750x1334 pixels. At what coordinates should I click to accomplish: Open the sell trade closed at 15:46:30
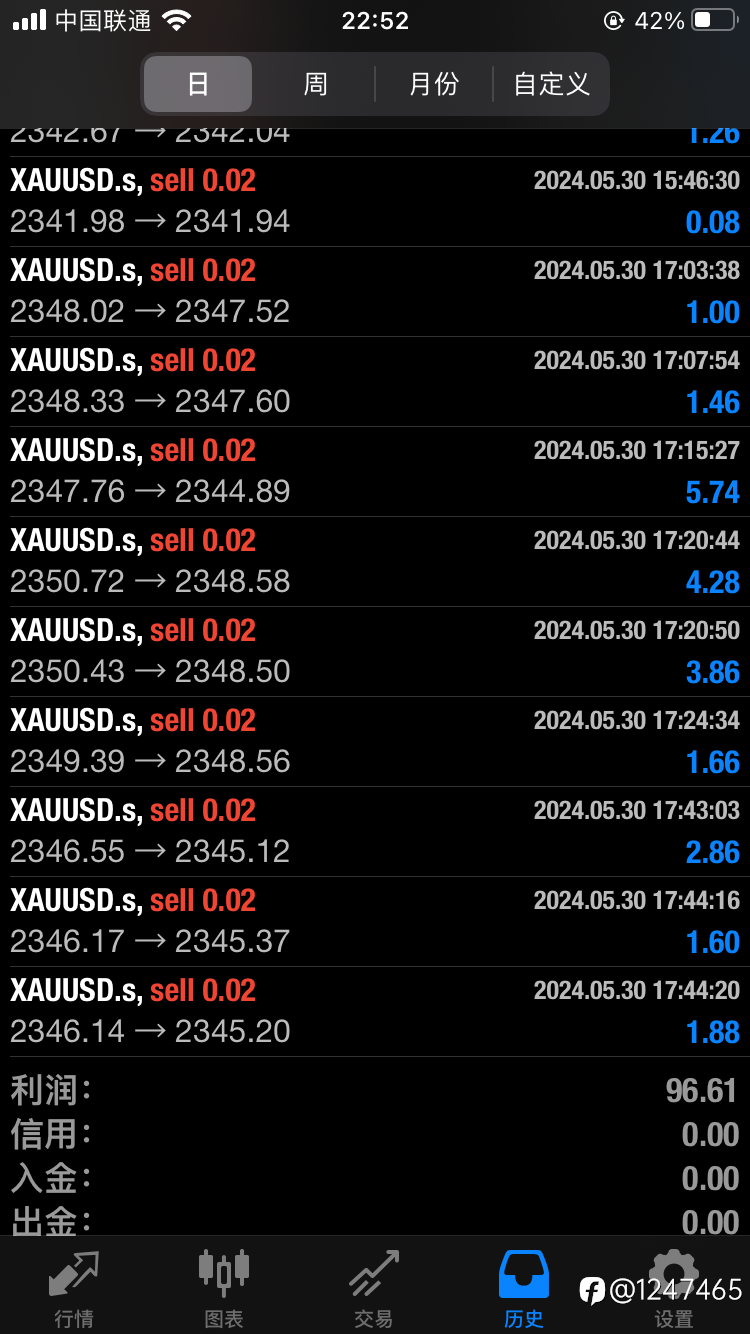point(375,202)
